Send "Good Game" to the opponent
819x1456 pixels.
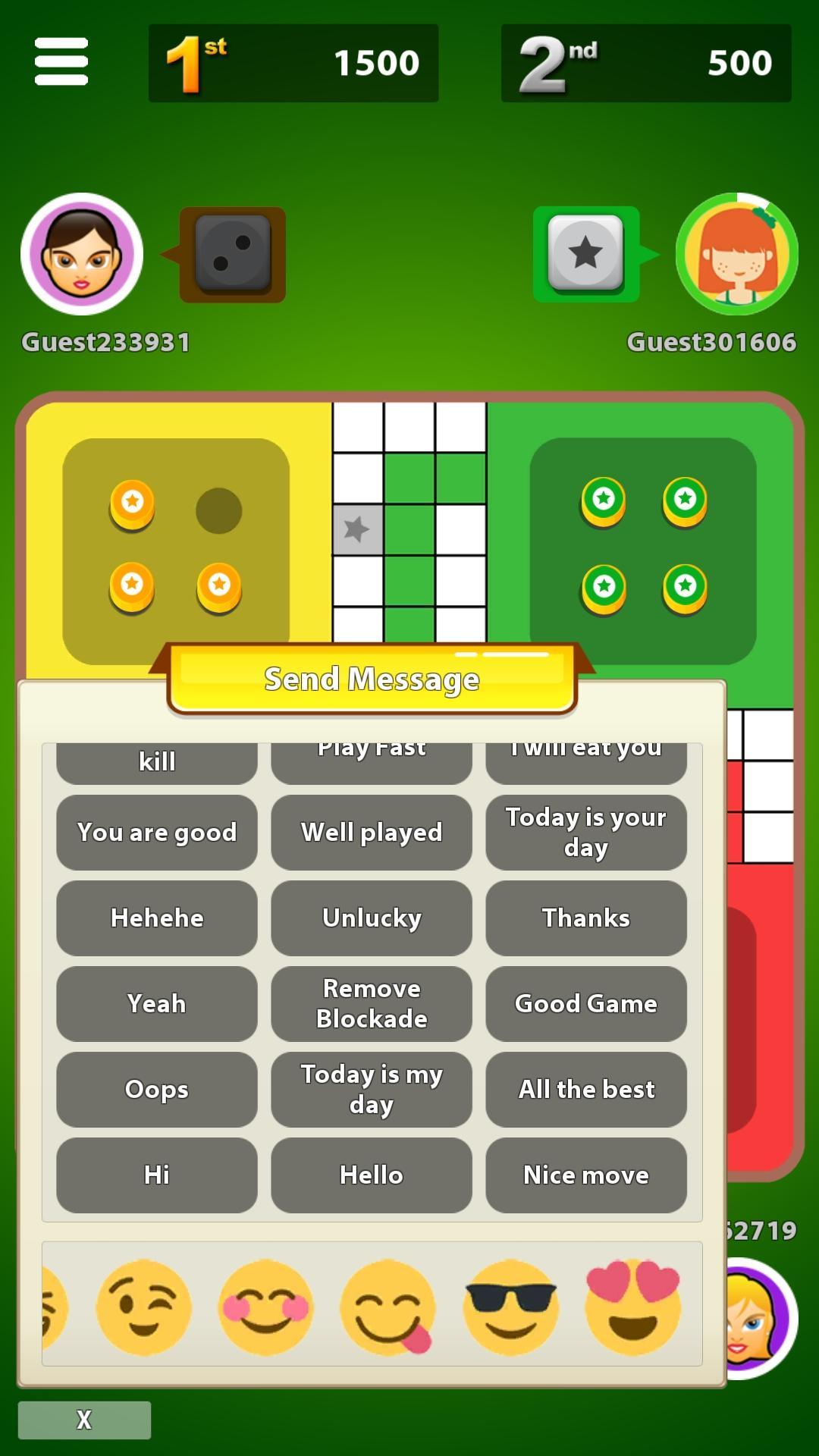[x=585, y=1003]
